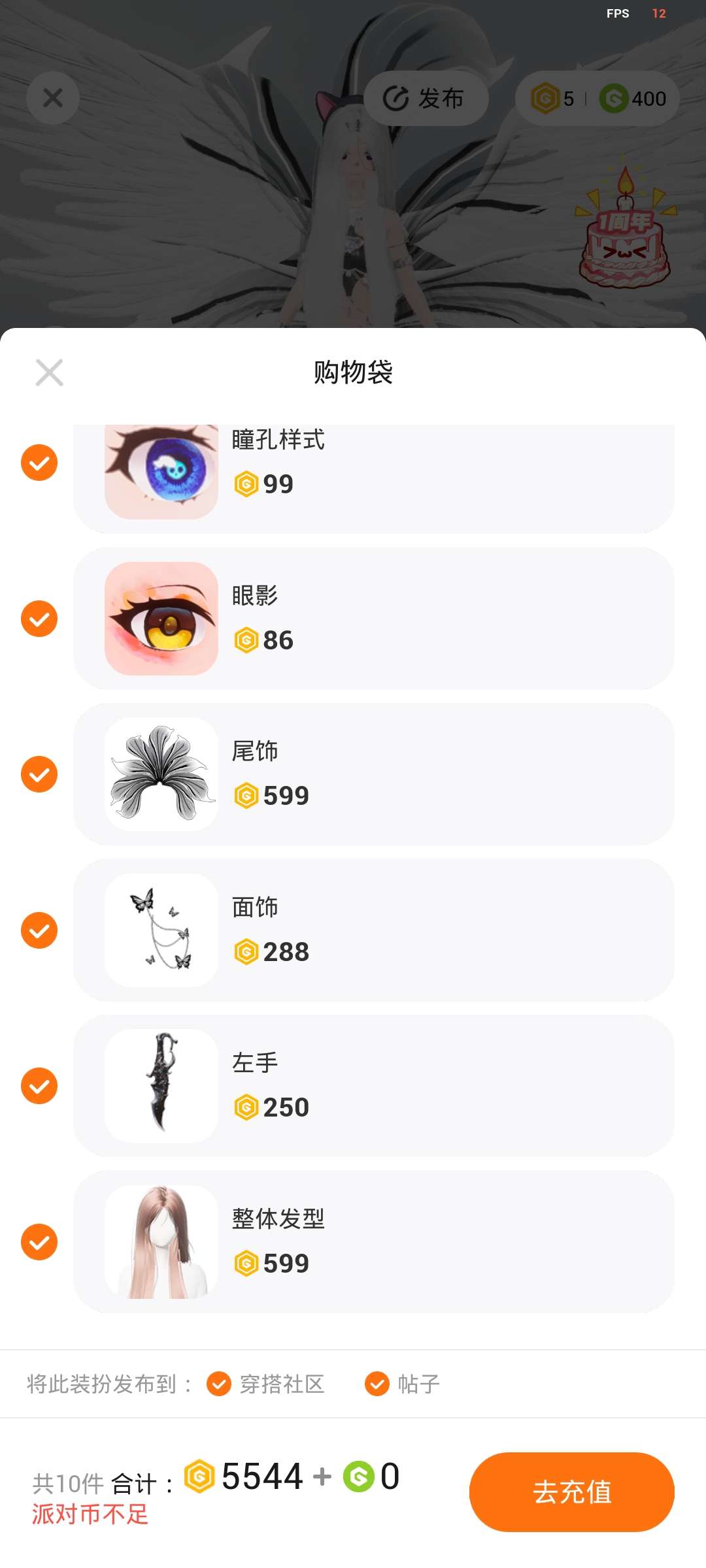Uncheck the 左手 item
706x1568 pixels.
point(39,1086)
